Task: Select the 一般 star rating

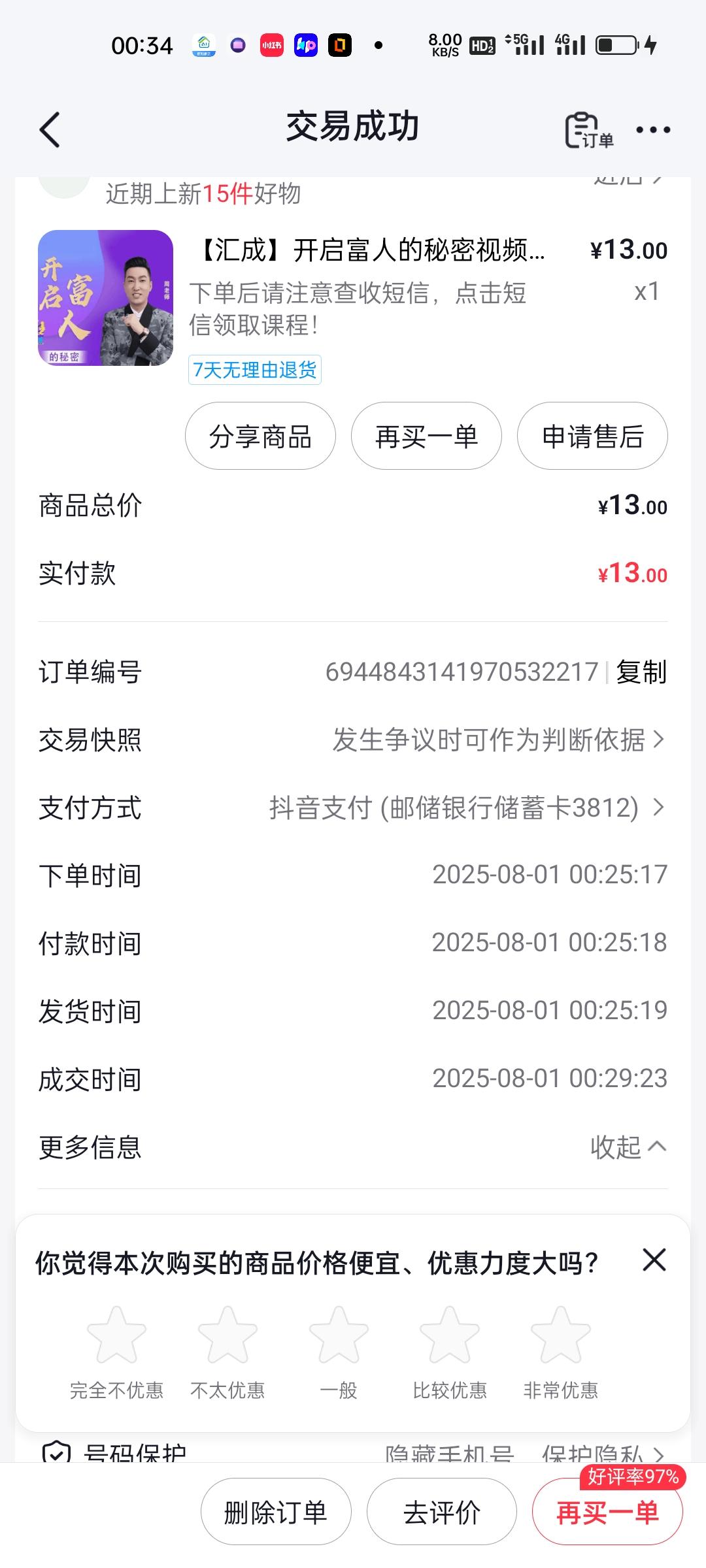Action: [339, 1335]
